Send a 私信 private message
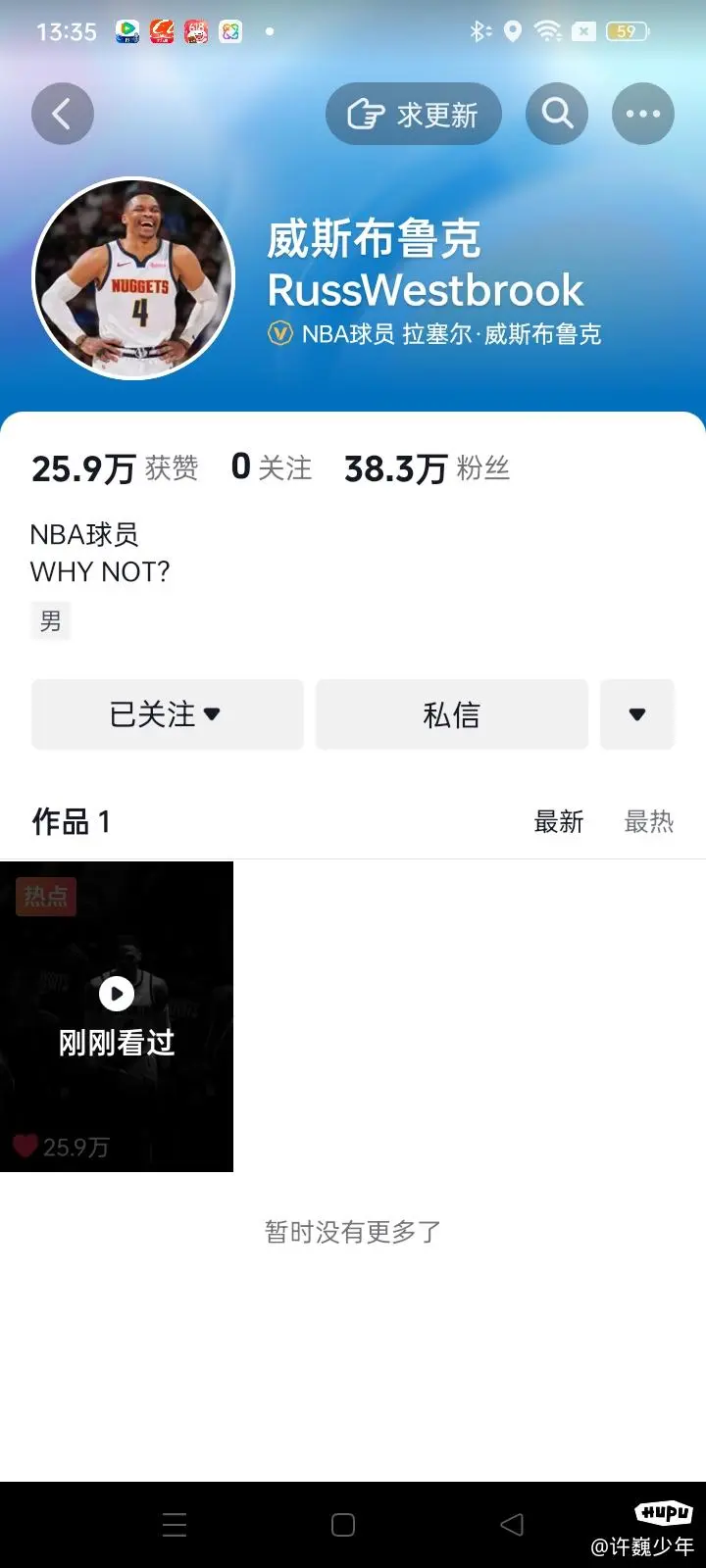Viewport: 706px width, 1568px height. 451,714
